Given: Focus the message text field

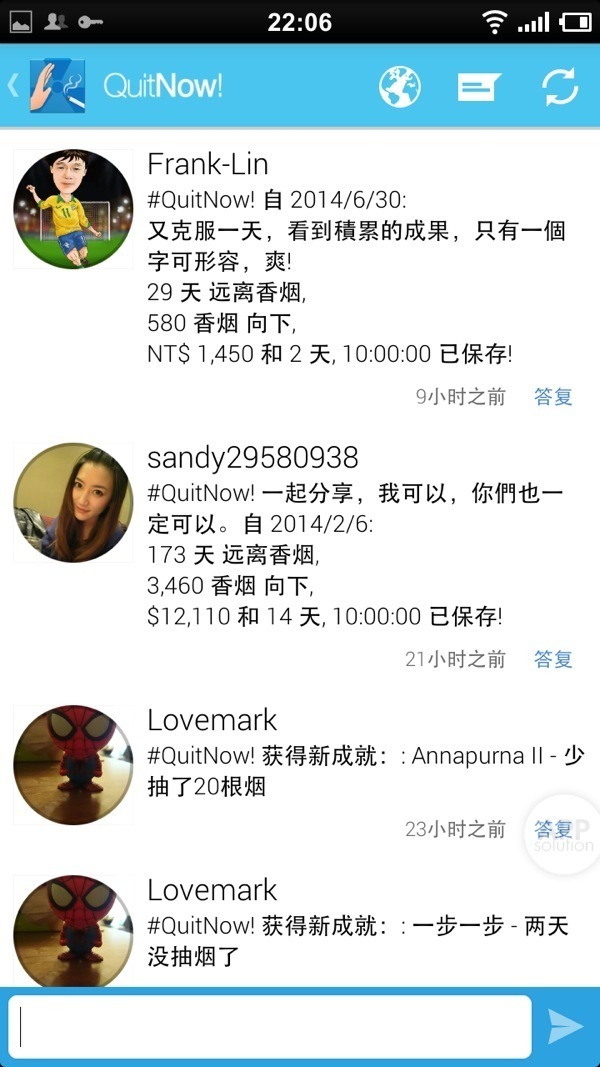Looking at the screenshot, I should [x=270, y=1027].
